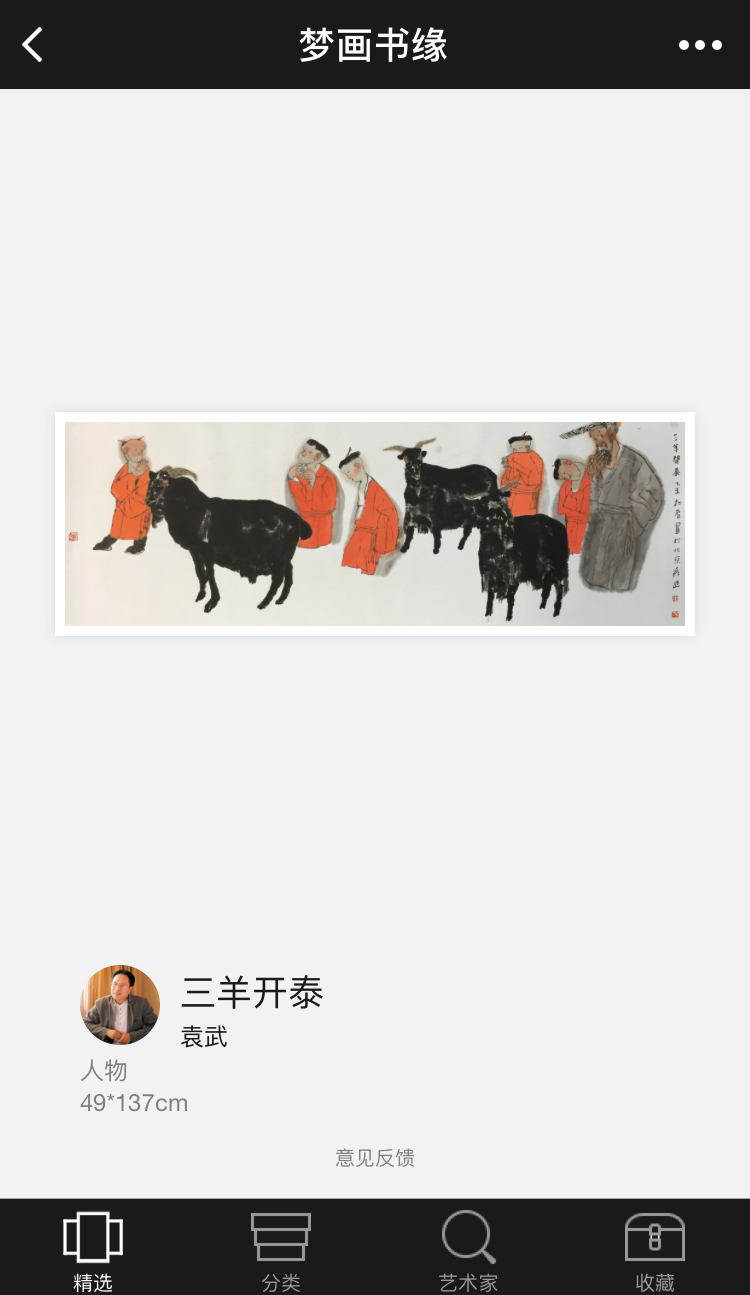Open the 三羊开泰 painting image
The image size is (750, 1295).
pos(375,524)
